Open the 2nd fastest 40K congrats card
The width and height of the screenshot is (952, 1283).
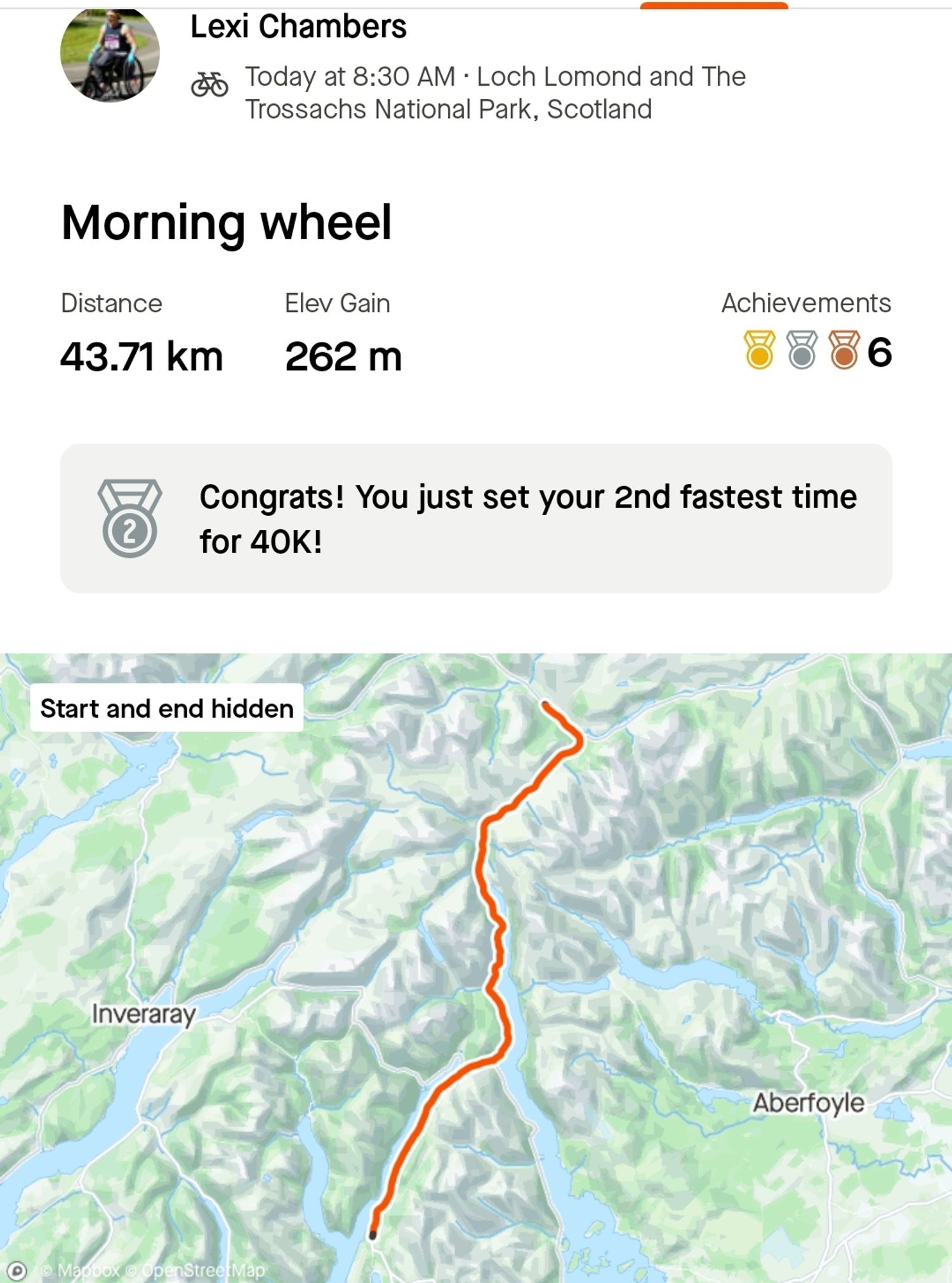point(476,518)
